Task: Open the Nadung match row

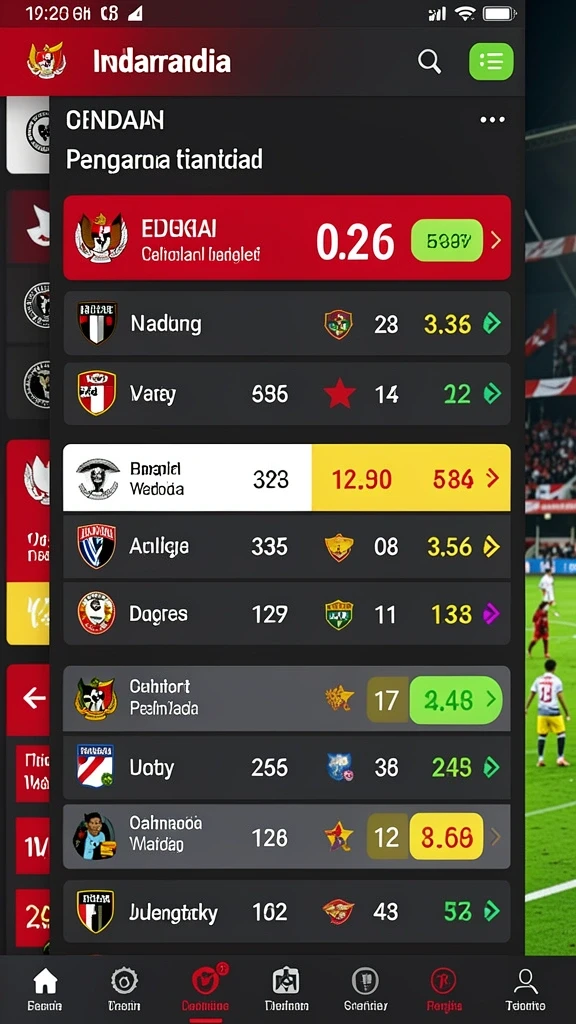Action: [x=287, y=323]
